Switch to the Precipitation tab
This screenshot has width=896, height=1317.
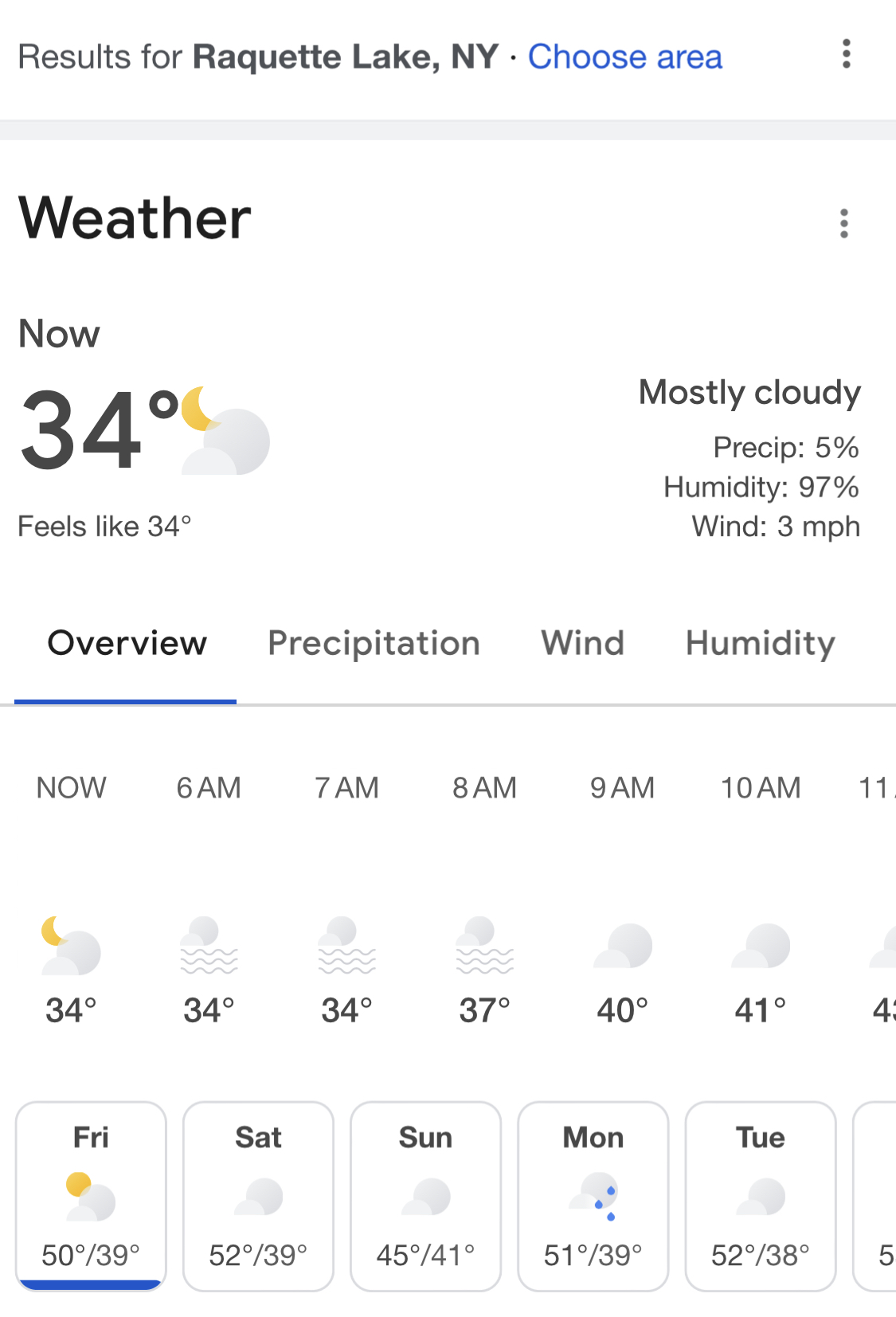[x=374, y=643]
